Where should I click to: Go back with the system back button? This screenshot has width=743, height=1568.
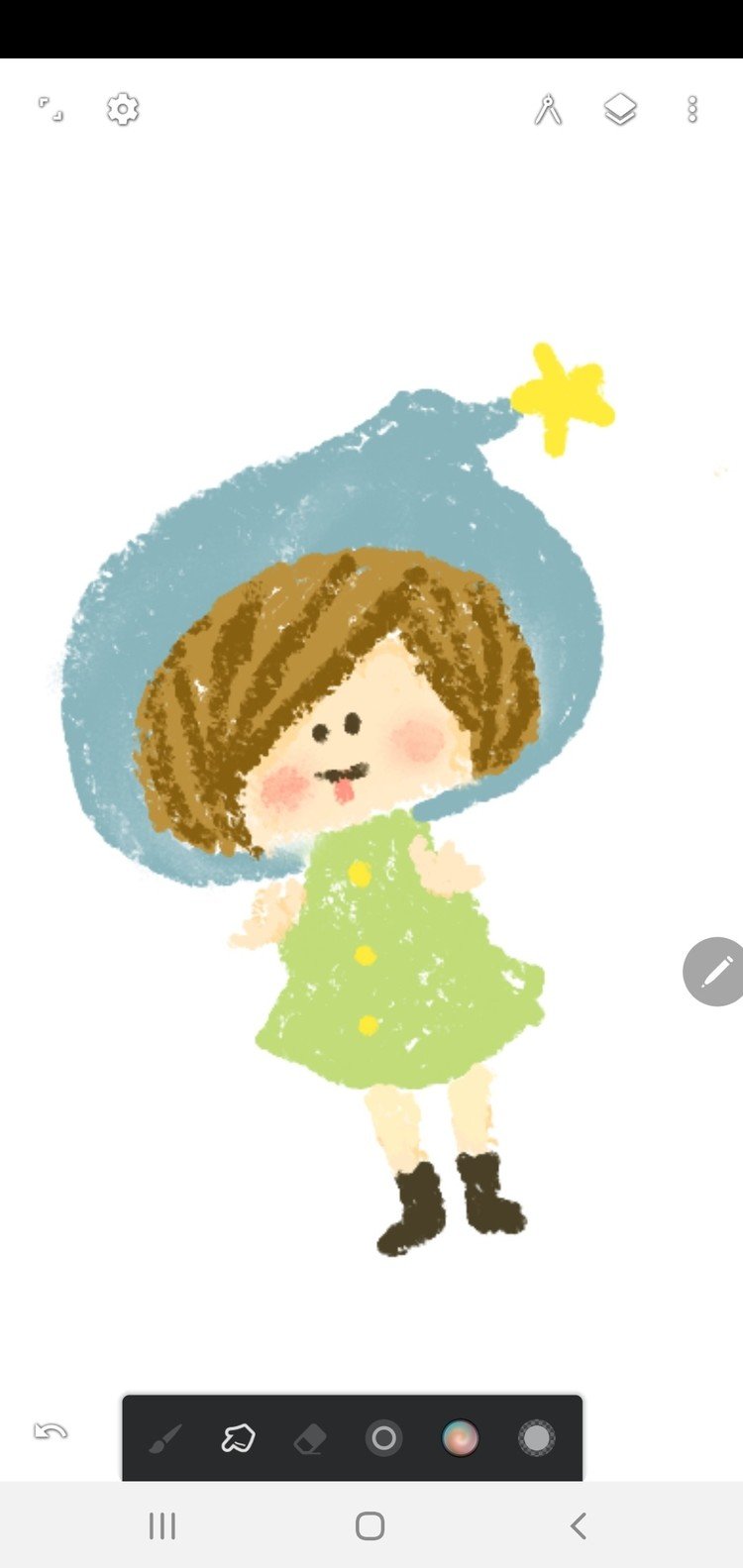(579, 1525)
